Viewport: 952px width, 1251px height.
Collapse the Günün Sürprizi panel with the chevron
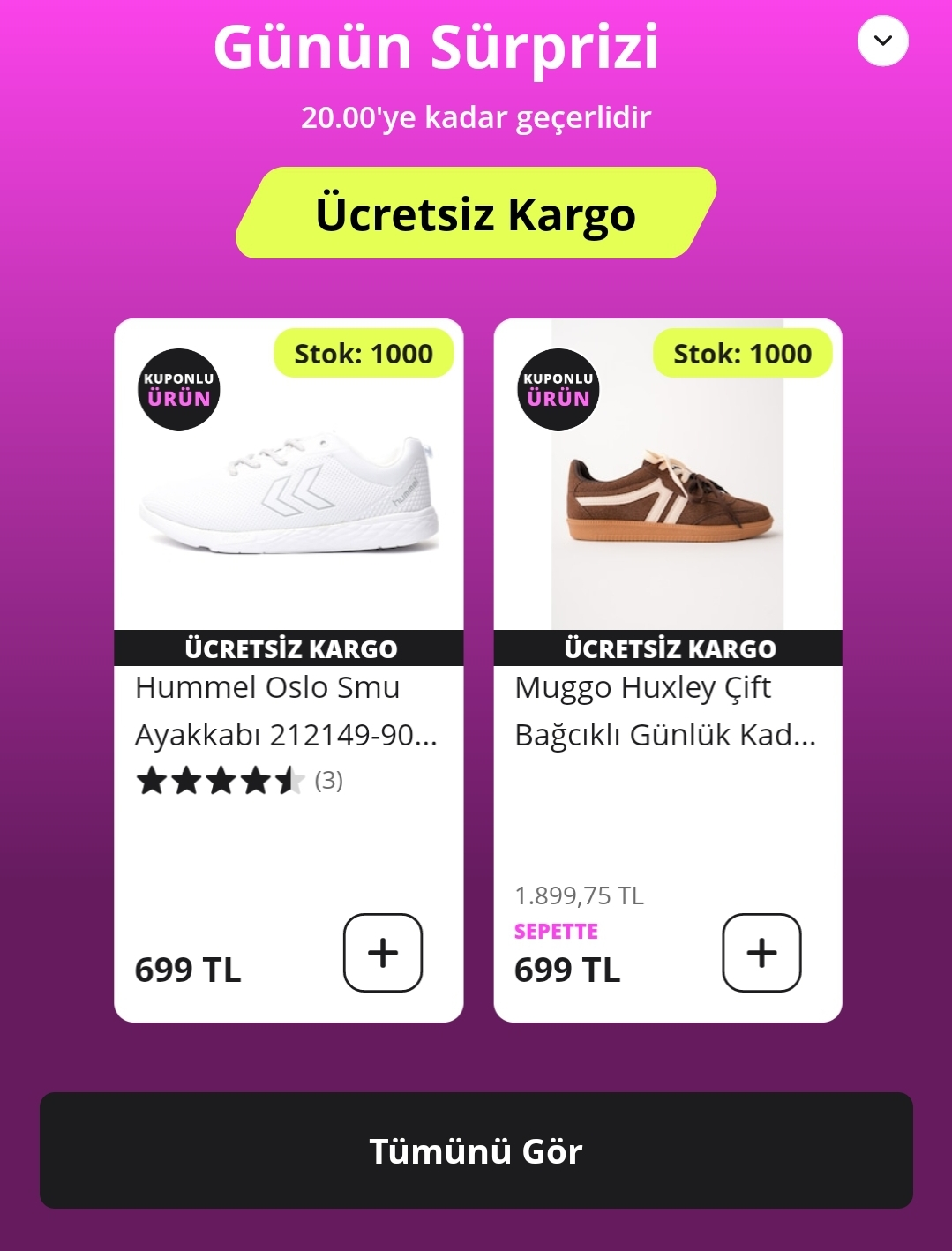[x=882, y=41]
